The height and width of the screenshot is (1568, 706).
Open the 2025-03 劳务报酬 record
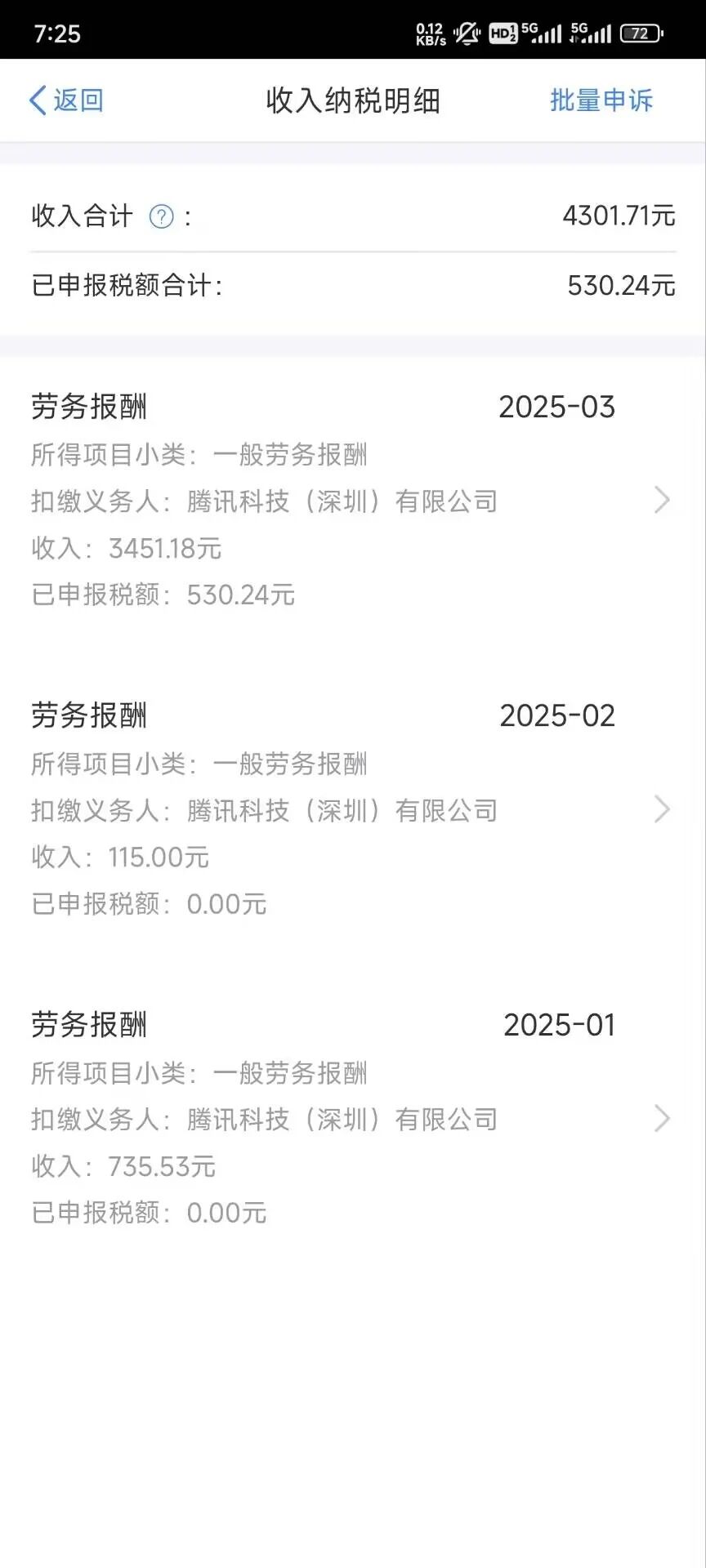point(351,500)
